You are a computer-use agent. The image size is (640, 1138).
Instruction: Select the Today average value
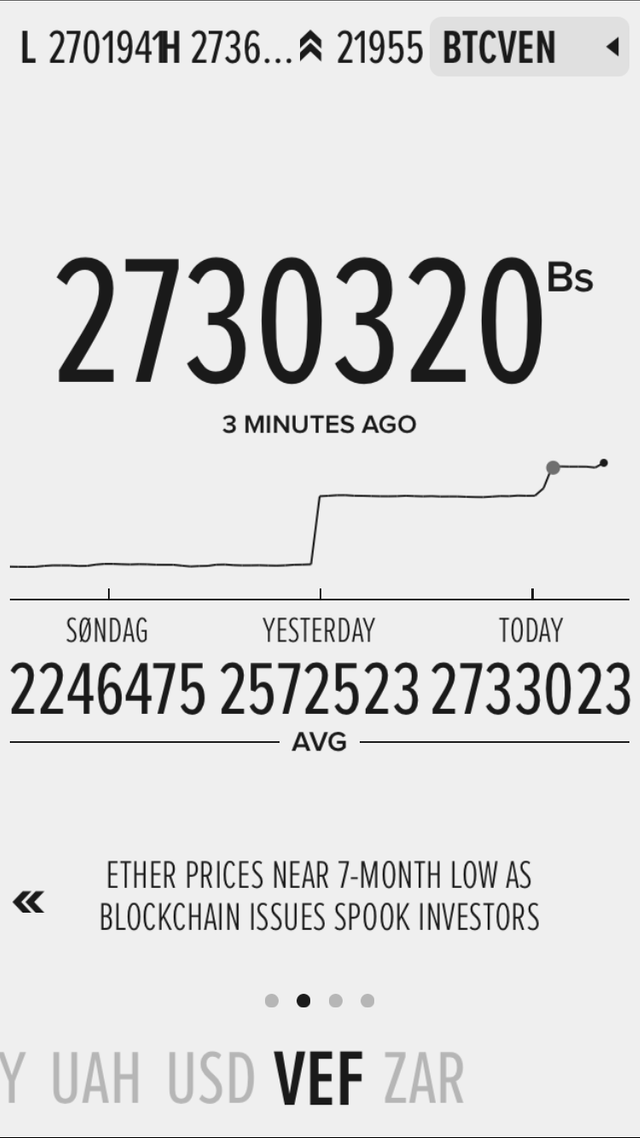[531, 690]
